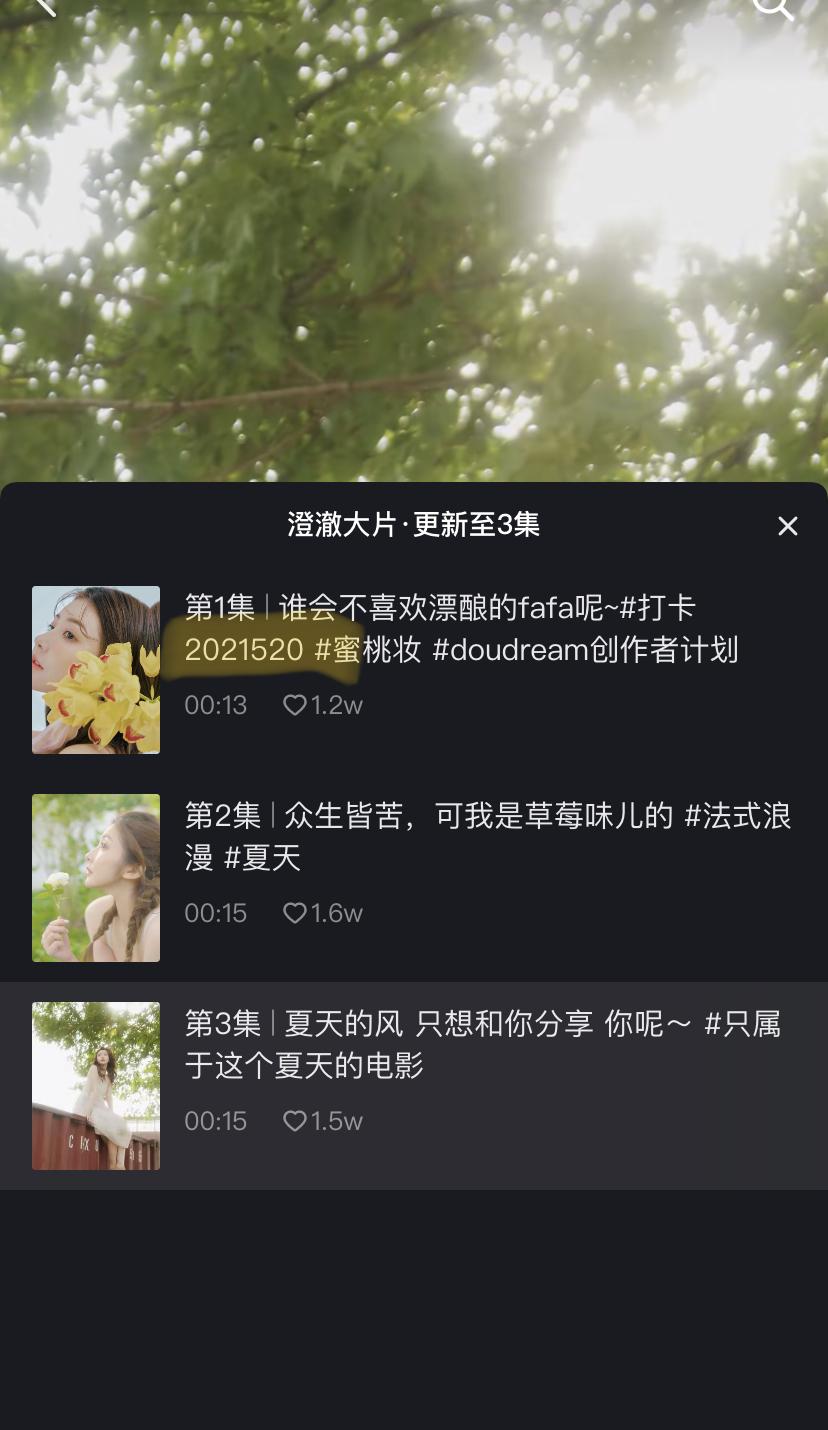Tap the heart icon under Episode 1

coord(293,705)
